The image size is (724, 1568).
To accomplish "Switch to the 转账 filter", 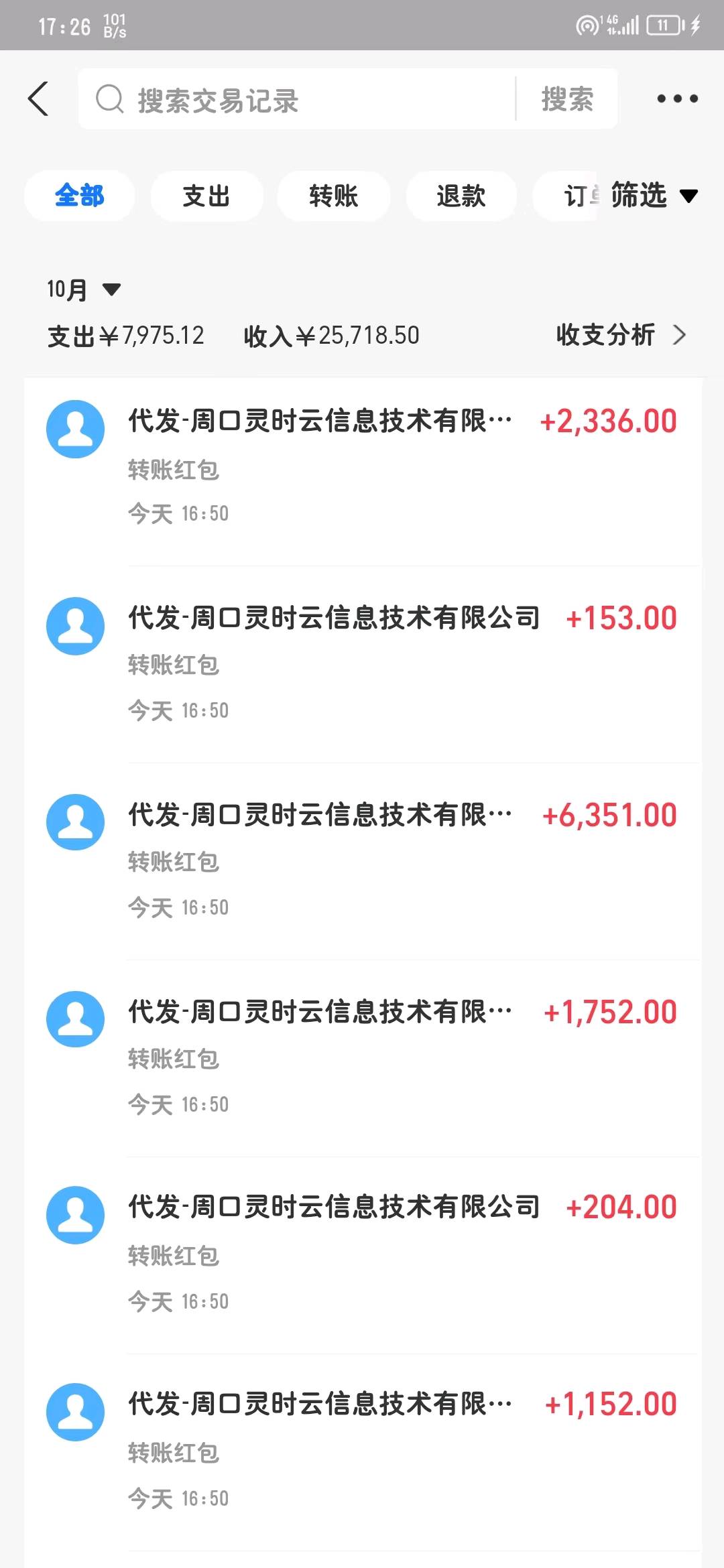I will click(x=334, y=196).
